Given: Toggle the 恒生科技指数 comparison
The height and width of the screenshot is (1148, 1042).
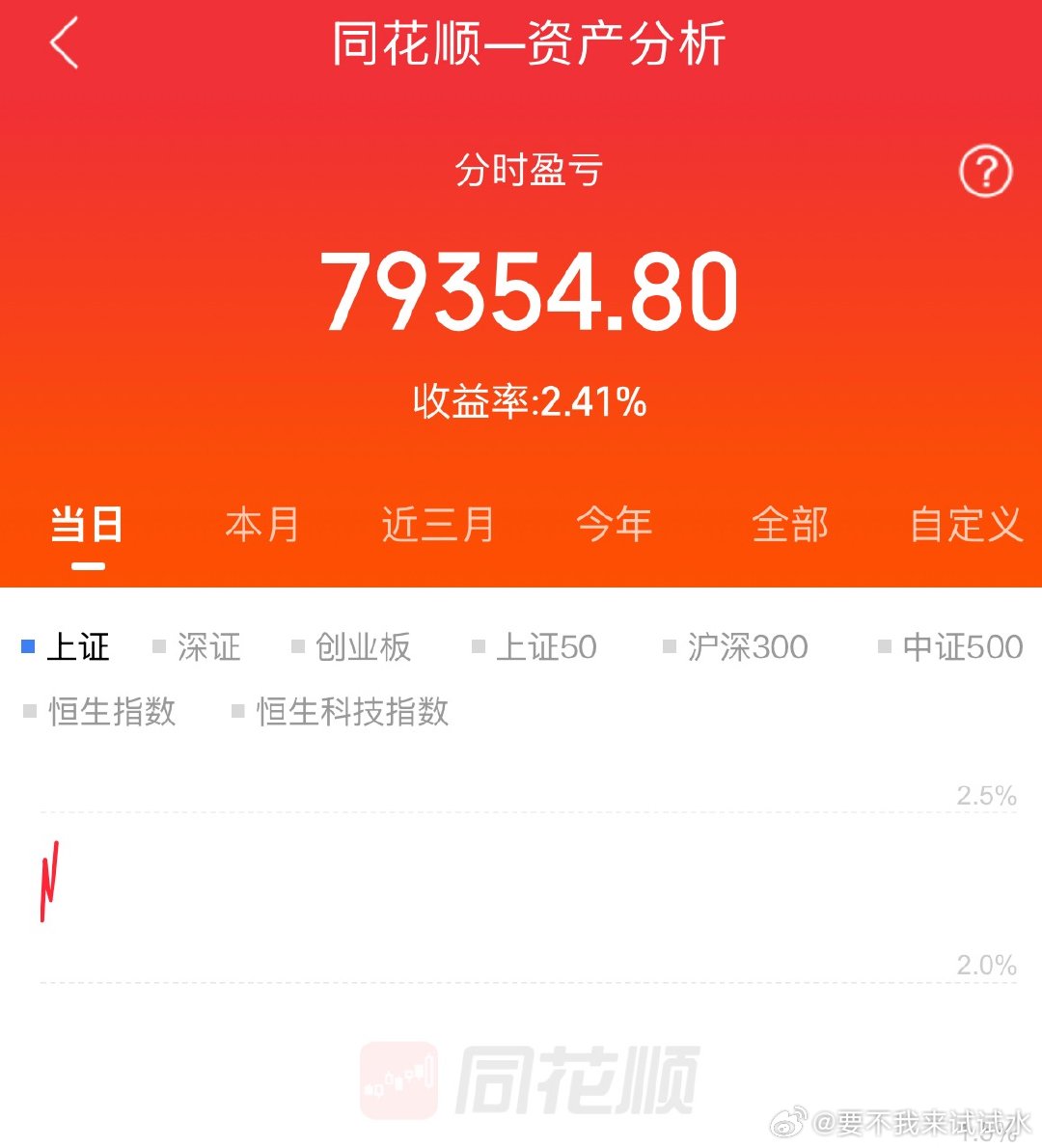Looking at the screenshot, I should (x=350, y=712).
